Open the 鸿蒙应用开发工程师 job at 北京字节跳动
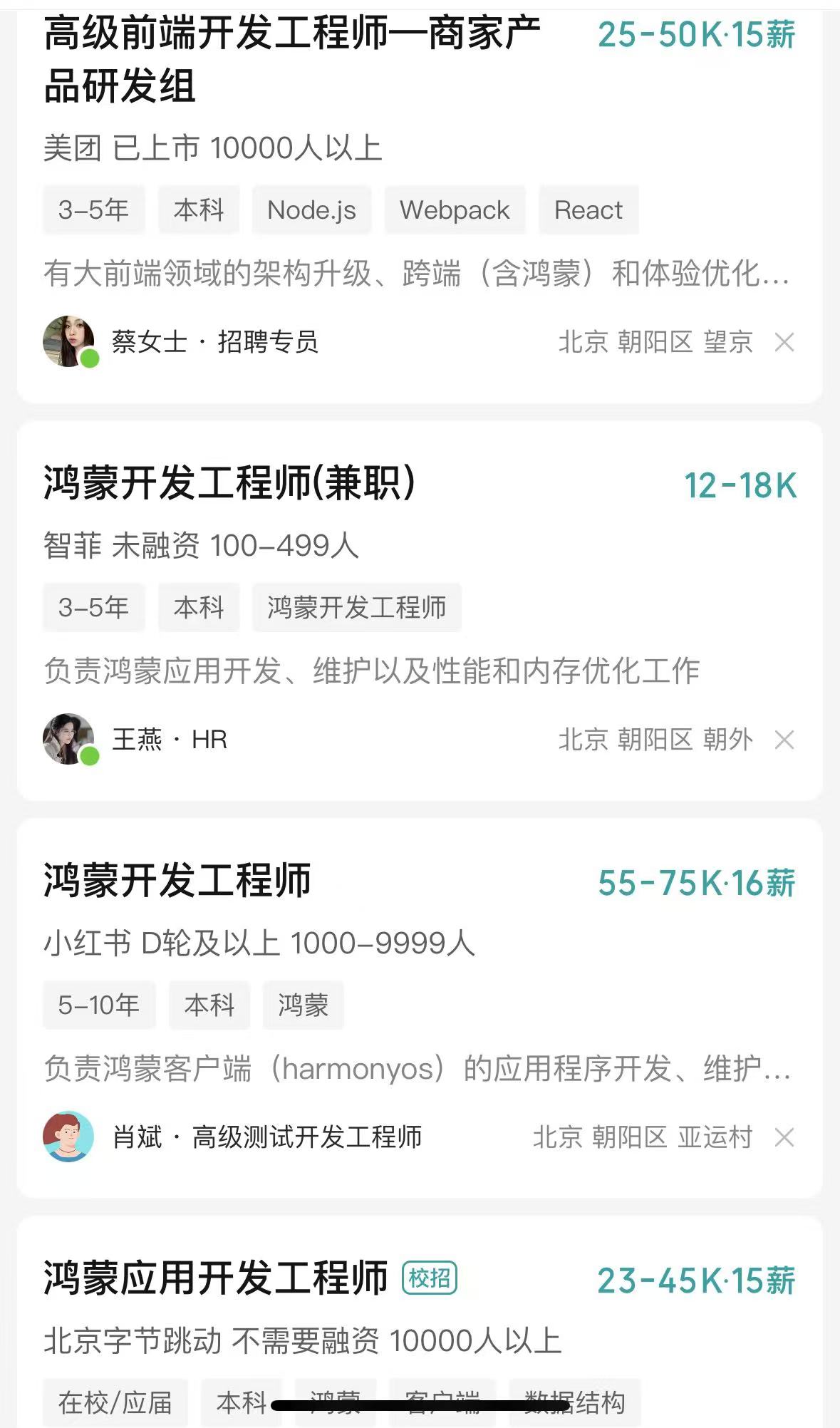The image size is (840, 1428). click(x=215, y=1279)
